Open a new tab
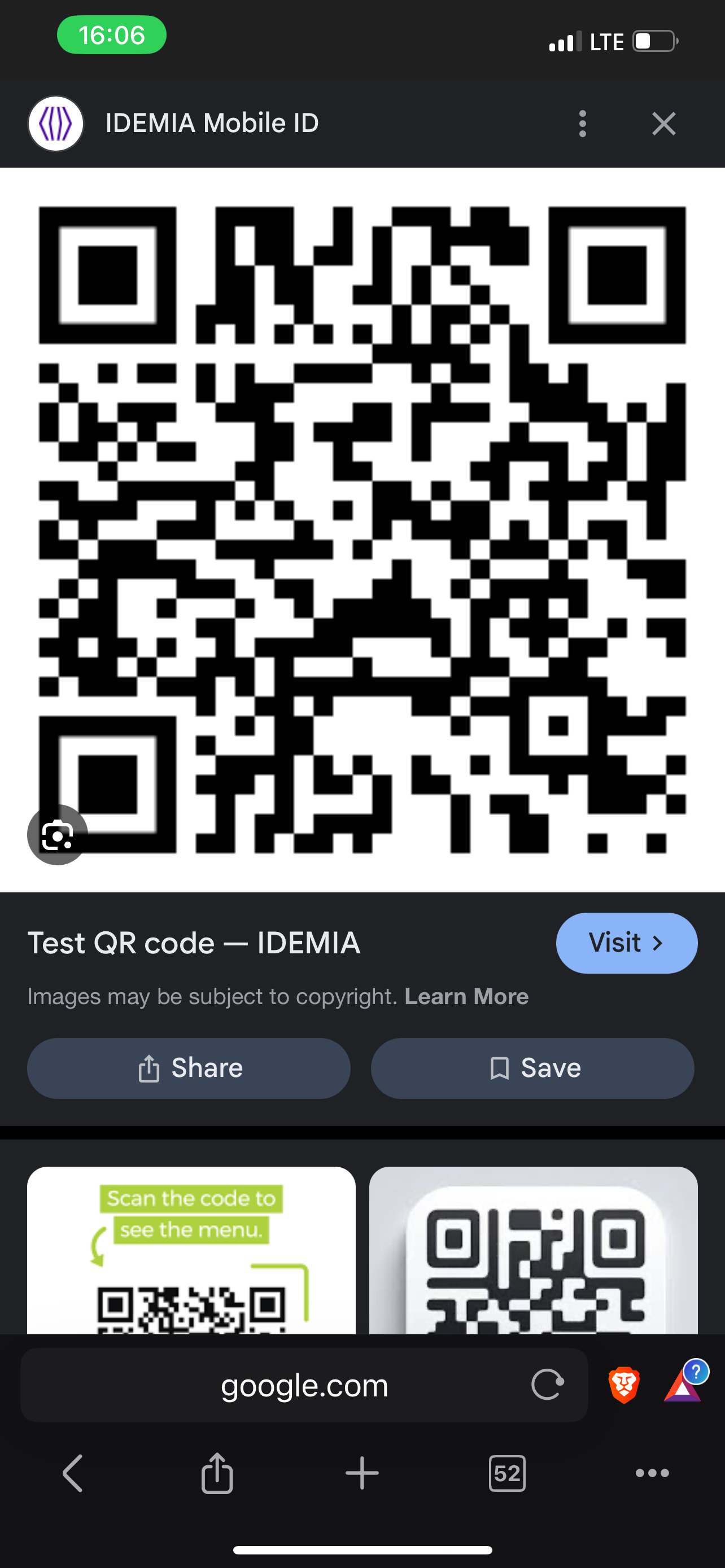Viewport: 725px width, 1568px height. 362,1474
